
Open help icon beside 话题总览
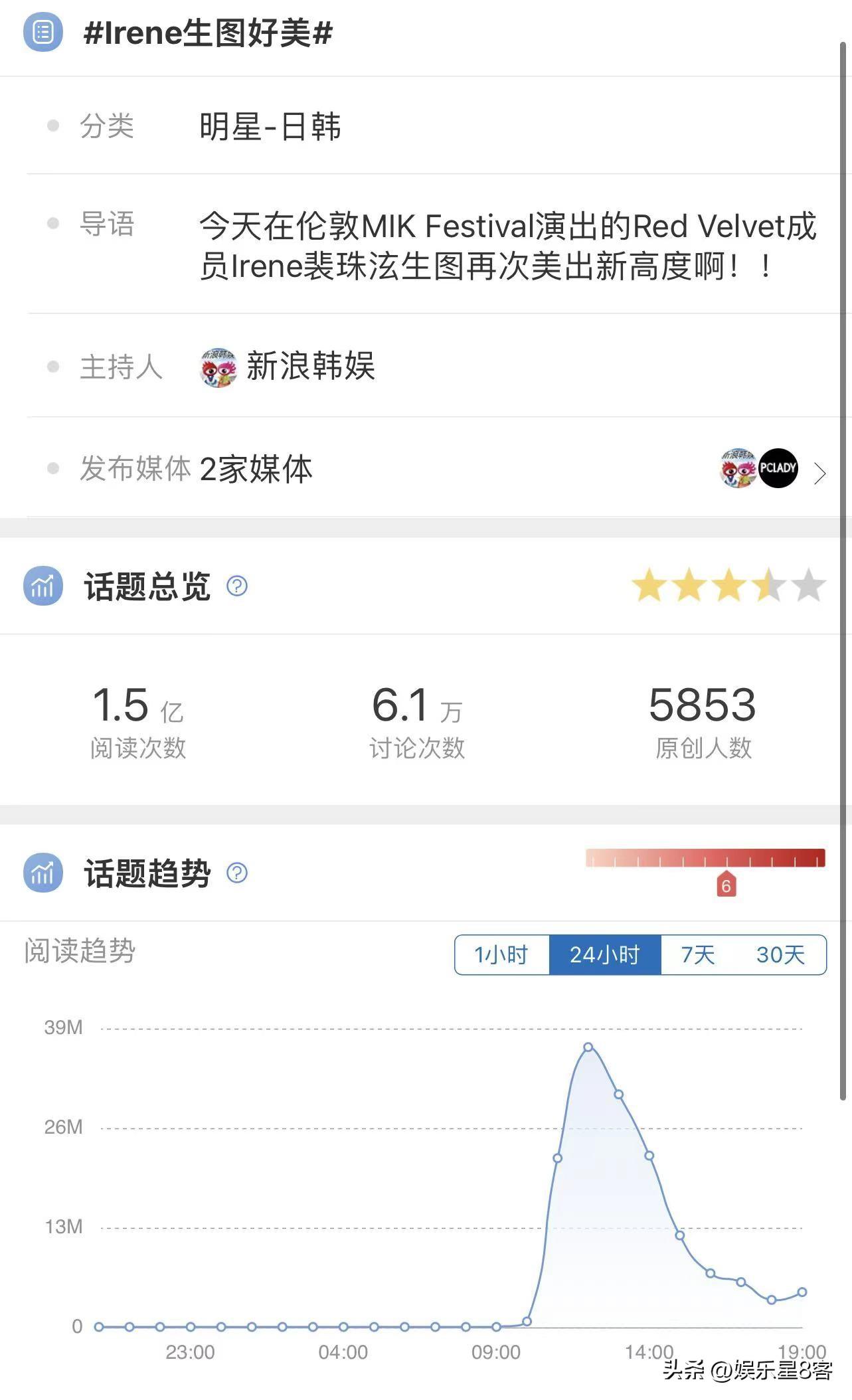[237, 586]
